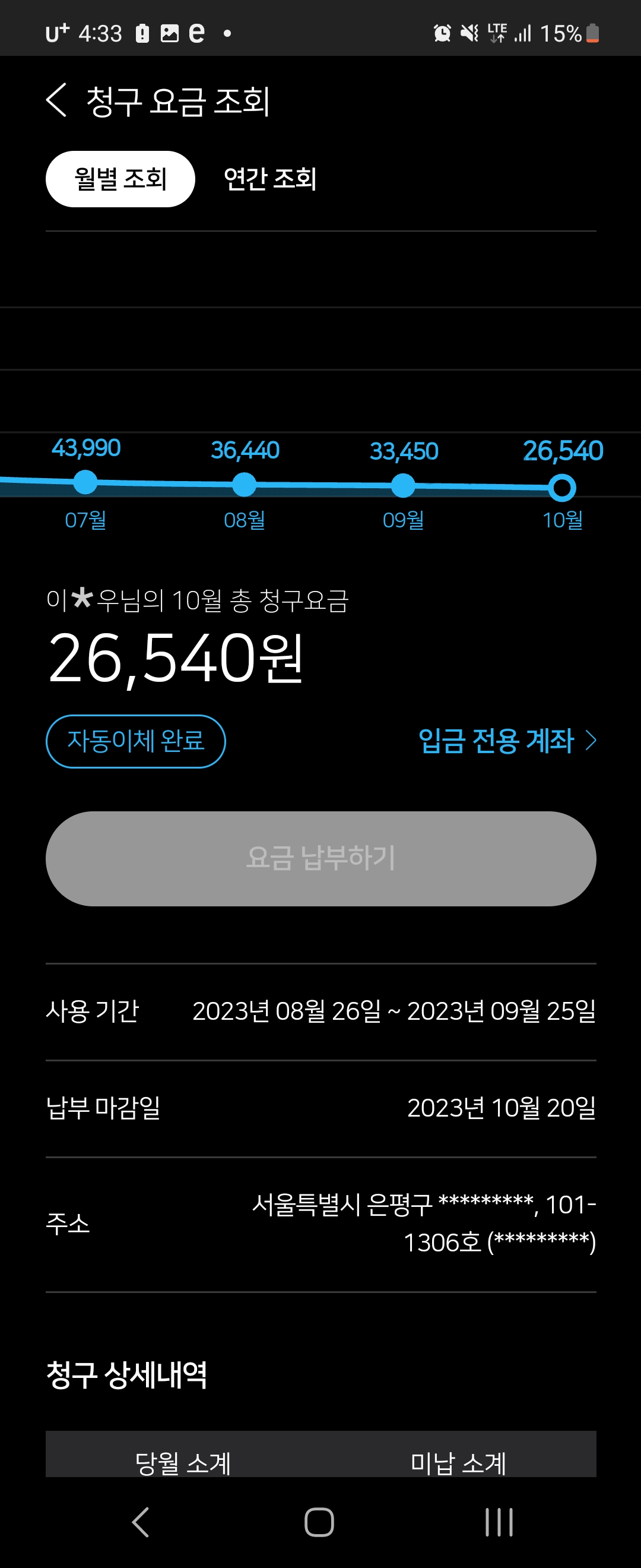Switch to the 연간 조회 tab
Screen dimensions: 641x1568
point(270,179)
